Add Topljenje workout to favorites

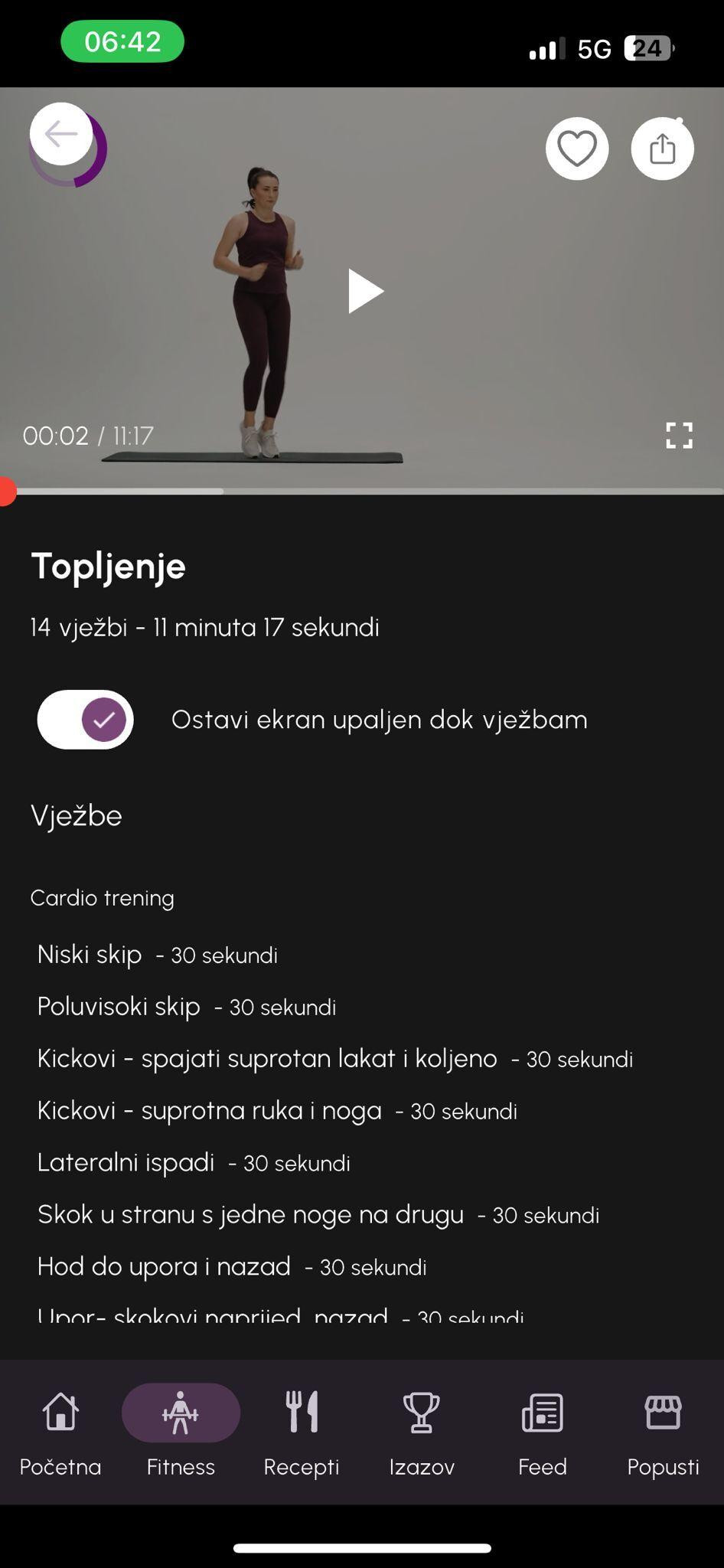(577, 149)
